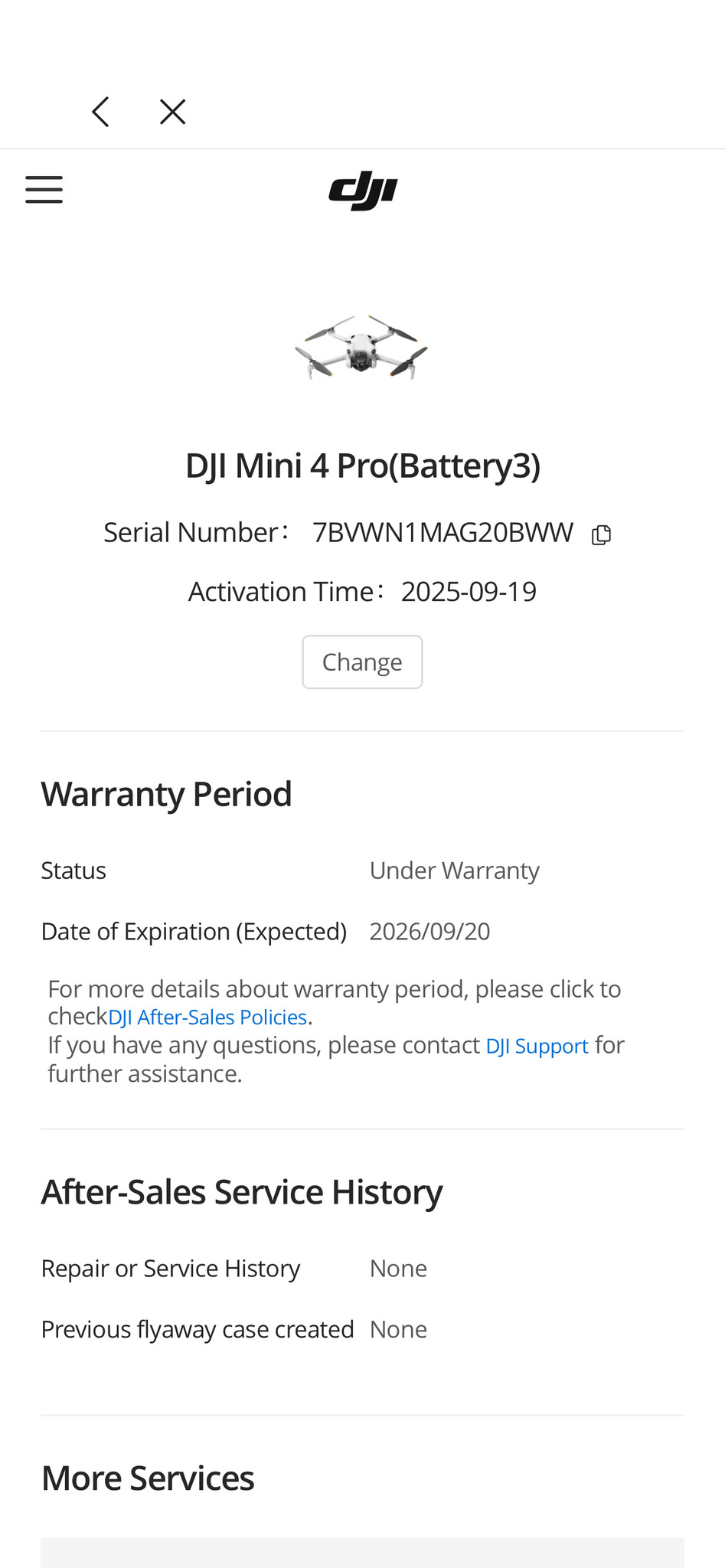The height and width of the screenshot is (1568, 725).
Task: Tap the Change button
Action: pyautogui.click(x=362, y=662)
